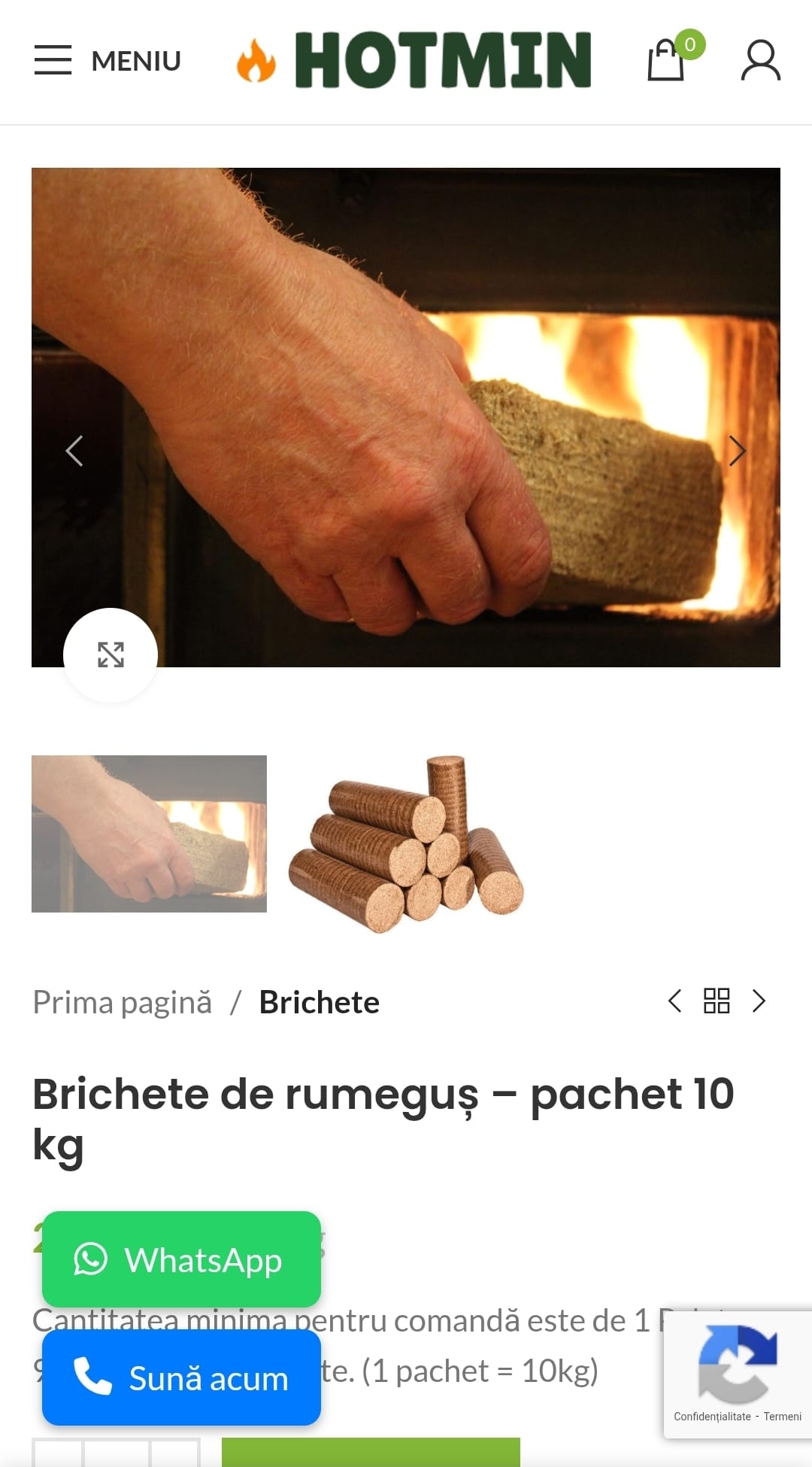Screen dimensions: 812x1467
Task: Open the user account icon
Action: coord(760,60)
